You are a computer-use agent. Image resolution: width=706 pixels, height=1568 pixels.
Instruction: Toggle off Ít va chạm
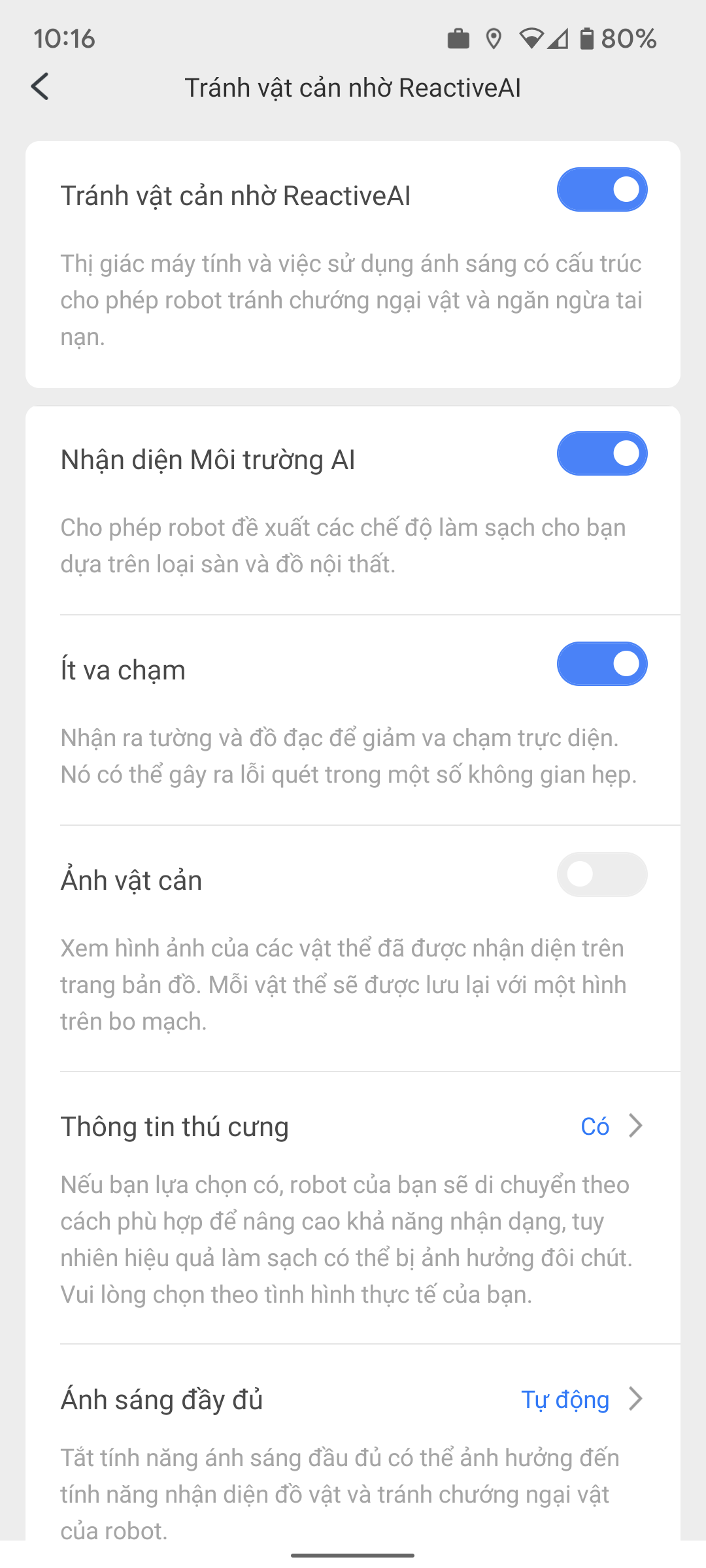602,664
